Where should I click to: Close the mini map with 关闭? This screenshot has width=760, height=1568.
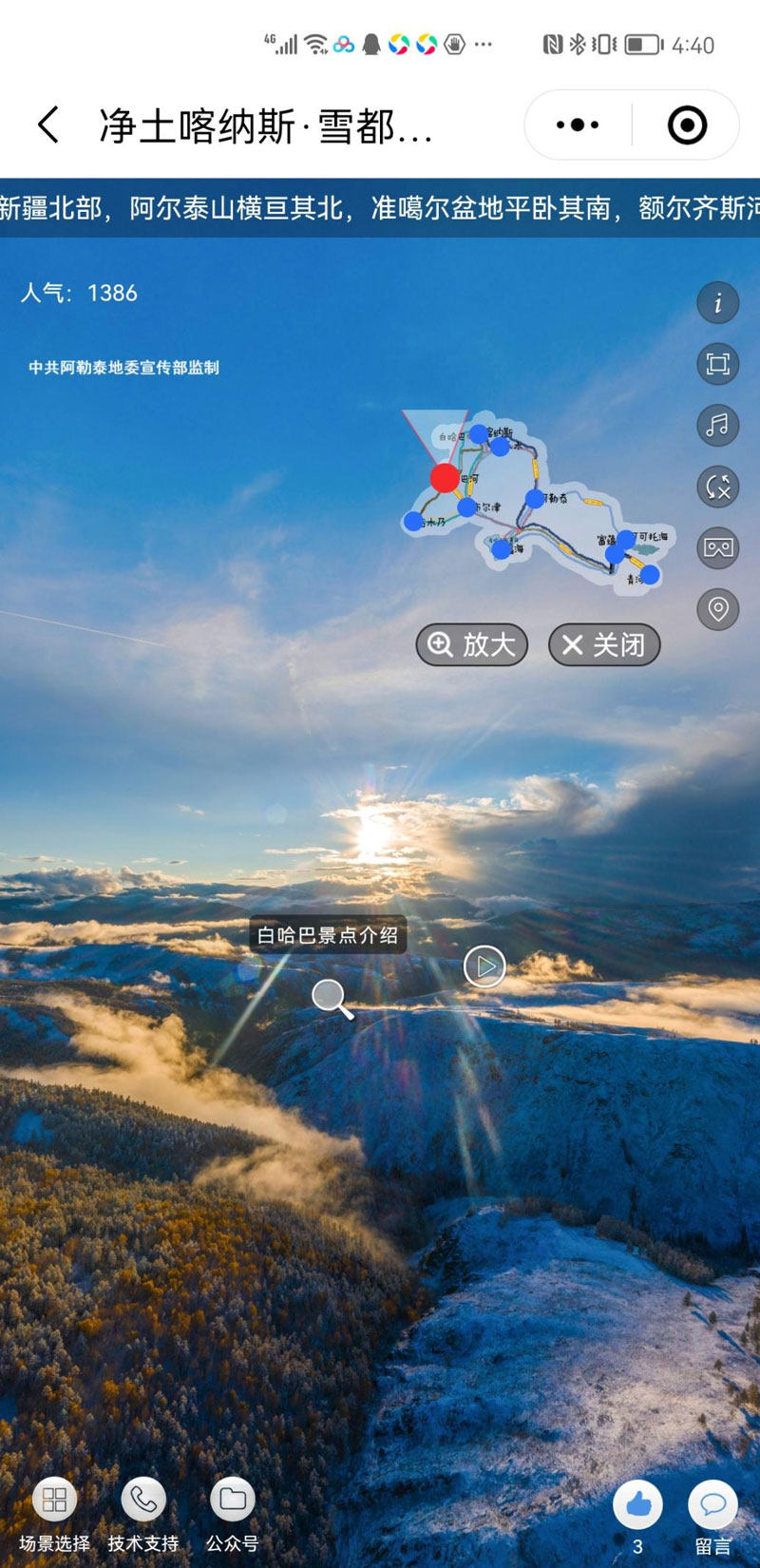604,645
